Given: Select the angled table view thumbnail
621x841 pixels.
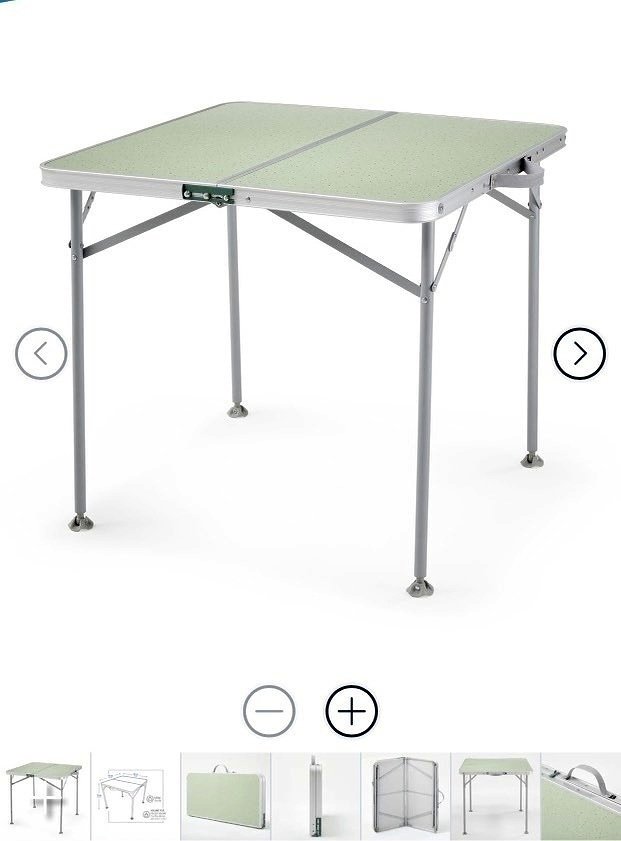Looking at the screenshot, I should 45,796.
